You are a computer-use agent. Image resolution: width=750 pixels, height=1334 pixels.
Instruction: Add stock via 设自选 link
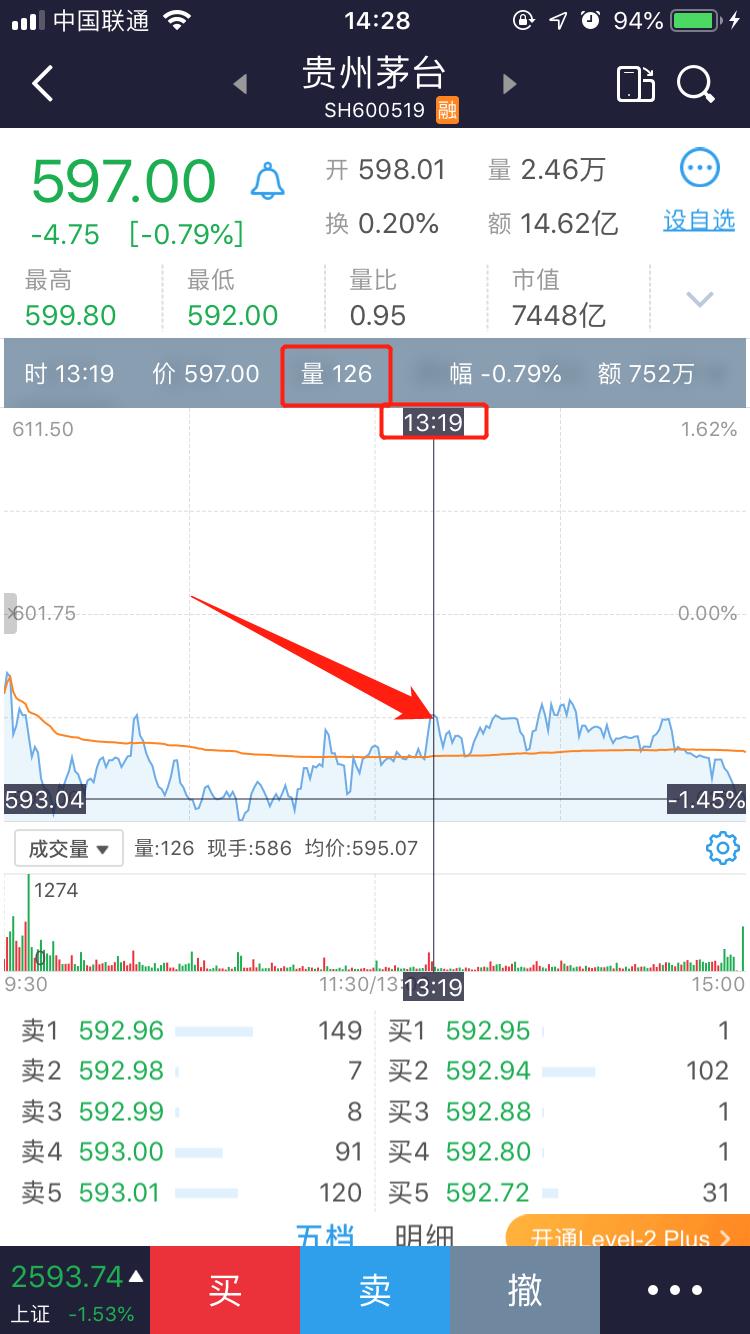coord(699,220)
